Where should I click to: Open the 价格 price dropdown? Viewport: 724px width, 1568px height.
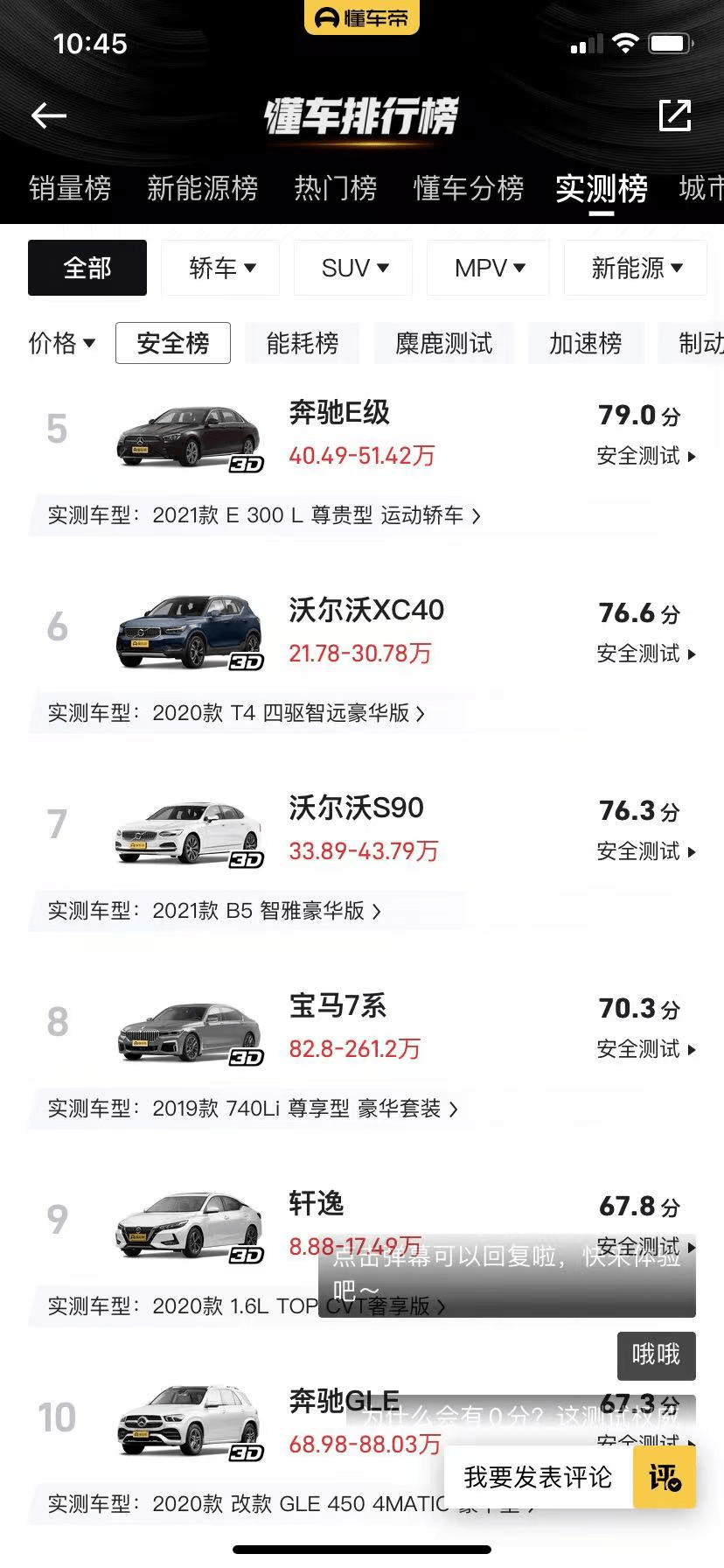click(x=61, y=343)
